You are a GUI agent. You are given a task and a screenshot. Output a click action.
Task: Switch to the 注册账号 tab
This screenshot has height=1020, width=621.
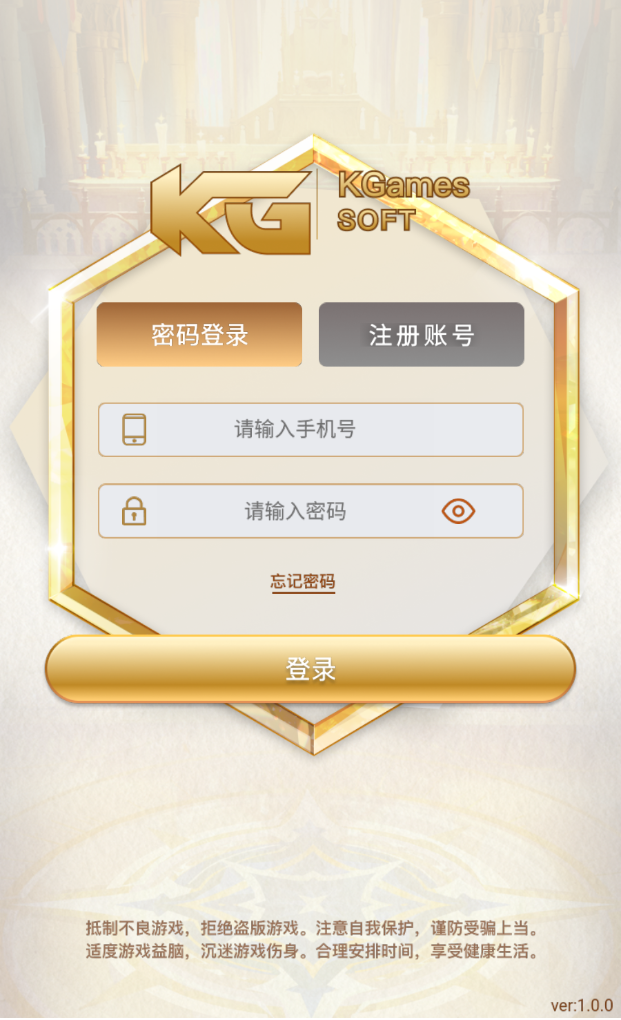pos(421,335)
